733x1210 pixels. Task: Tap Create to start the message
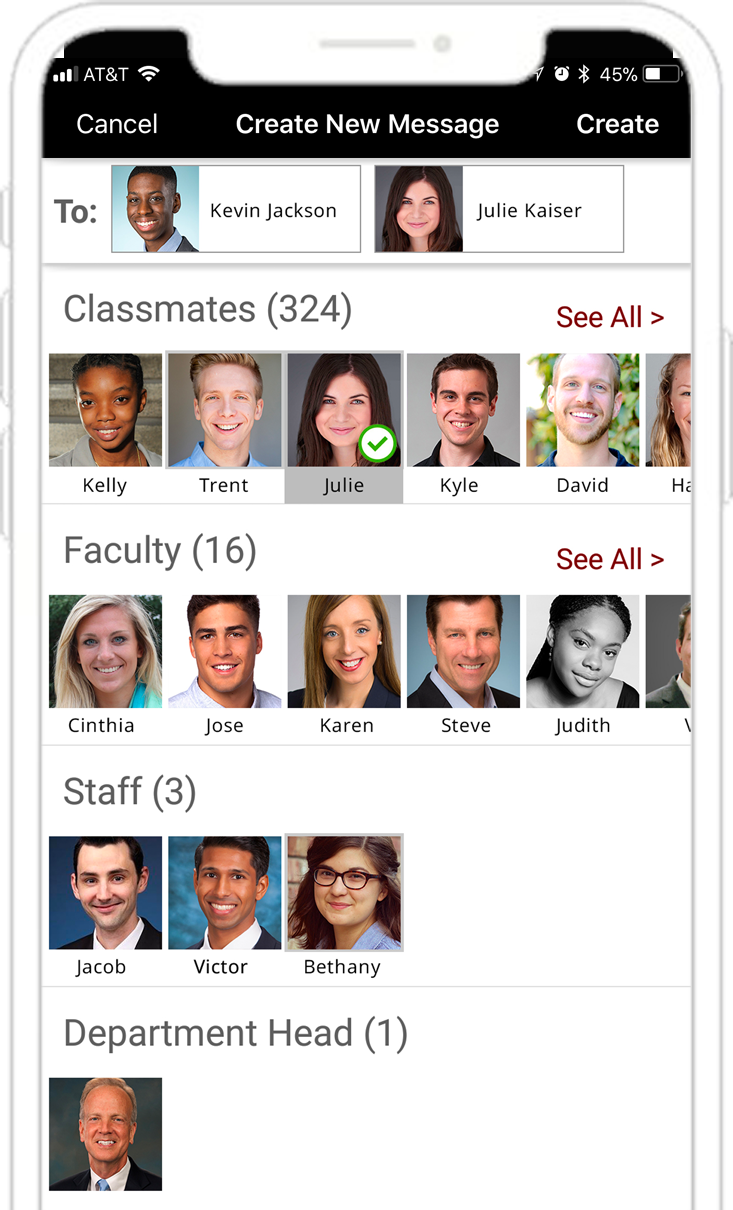coord(617,124)
